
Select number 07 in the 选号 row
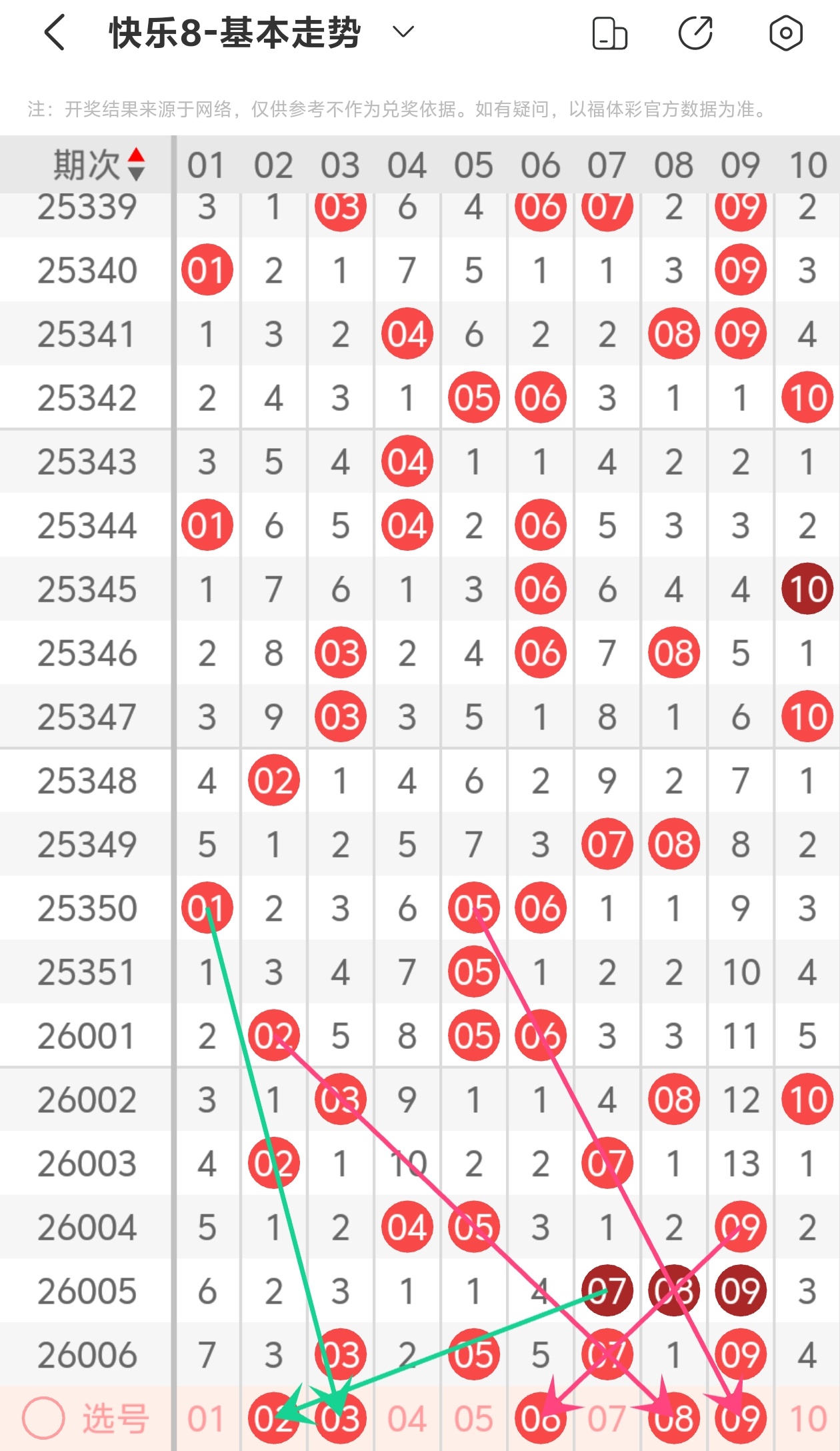[607, 1418]
